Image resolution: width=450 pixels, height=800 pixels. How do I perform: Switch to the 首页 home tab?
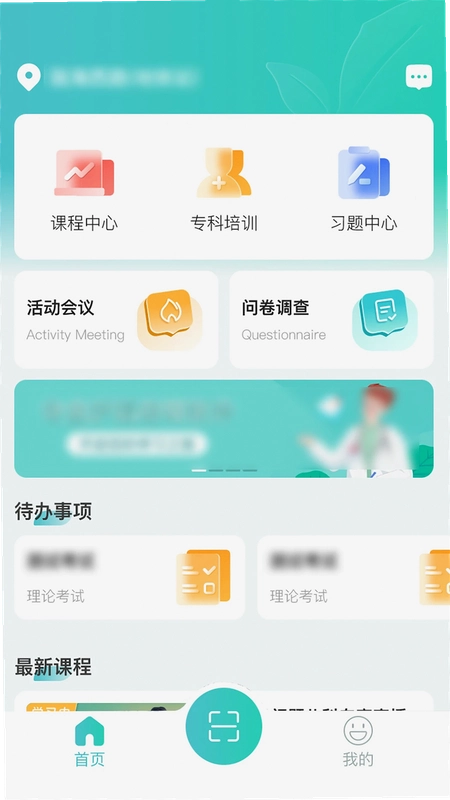(90, 742)
